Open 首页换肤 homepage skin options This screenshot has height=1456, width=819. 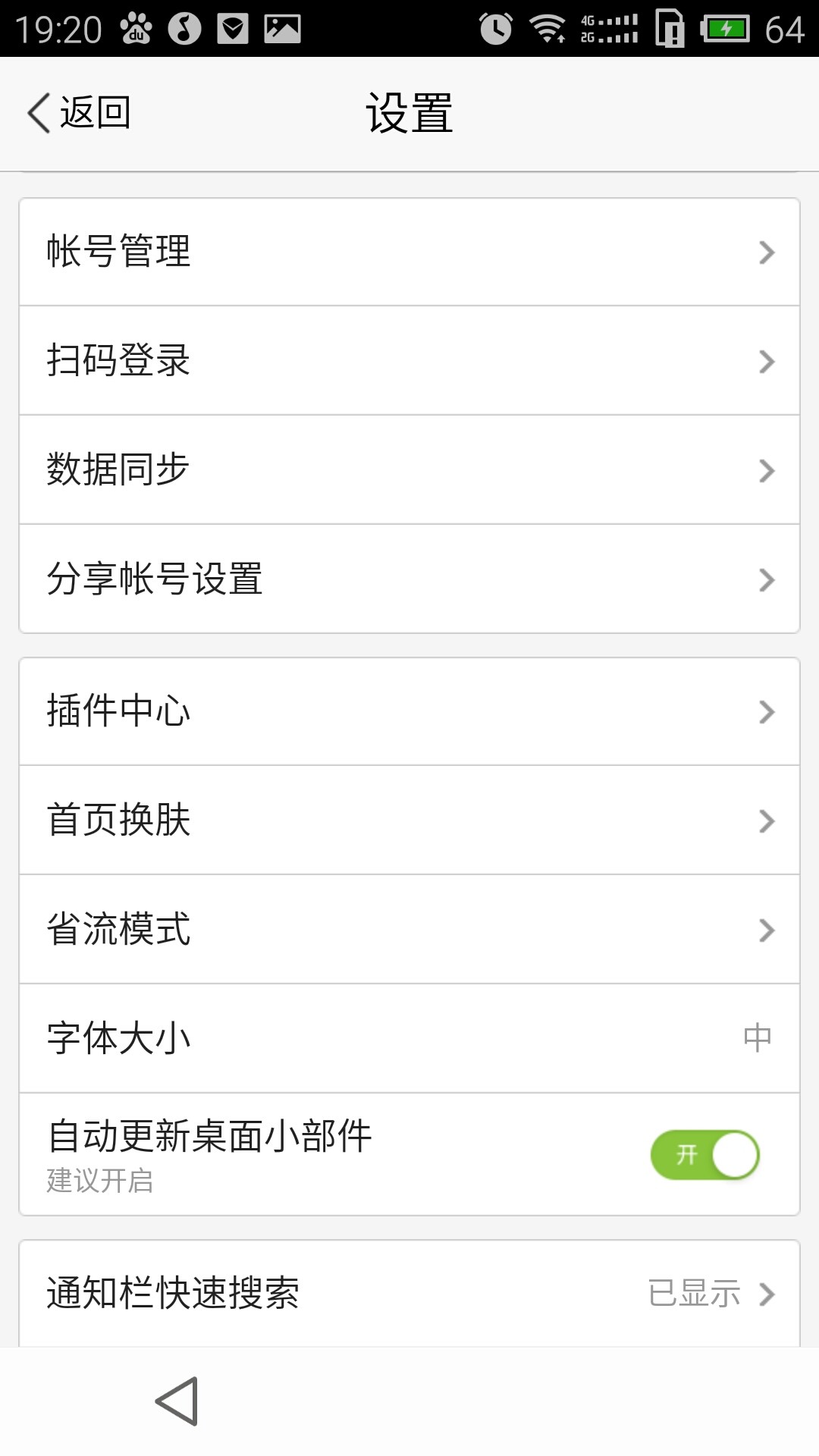pos(409,821)
